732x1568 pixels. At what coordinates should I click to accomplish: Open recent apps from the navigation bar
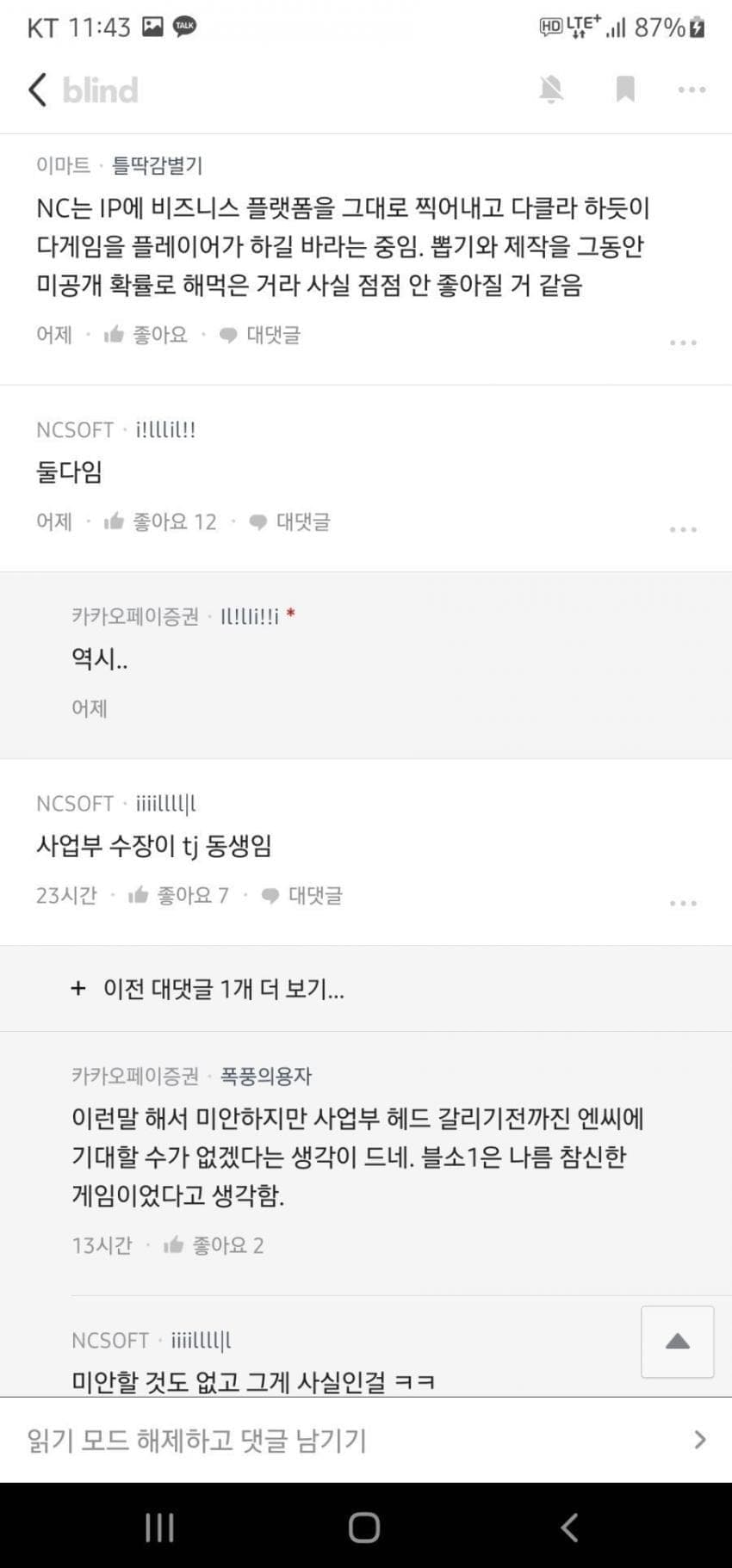point(159,1527)
